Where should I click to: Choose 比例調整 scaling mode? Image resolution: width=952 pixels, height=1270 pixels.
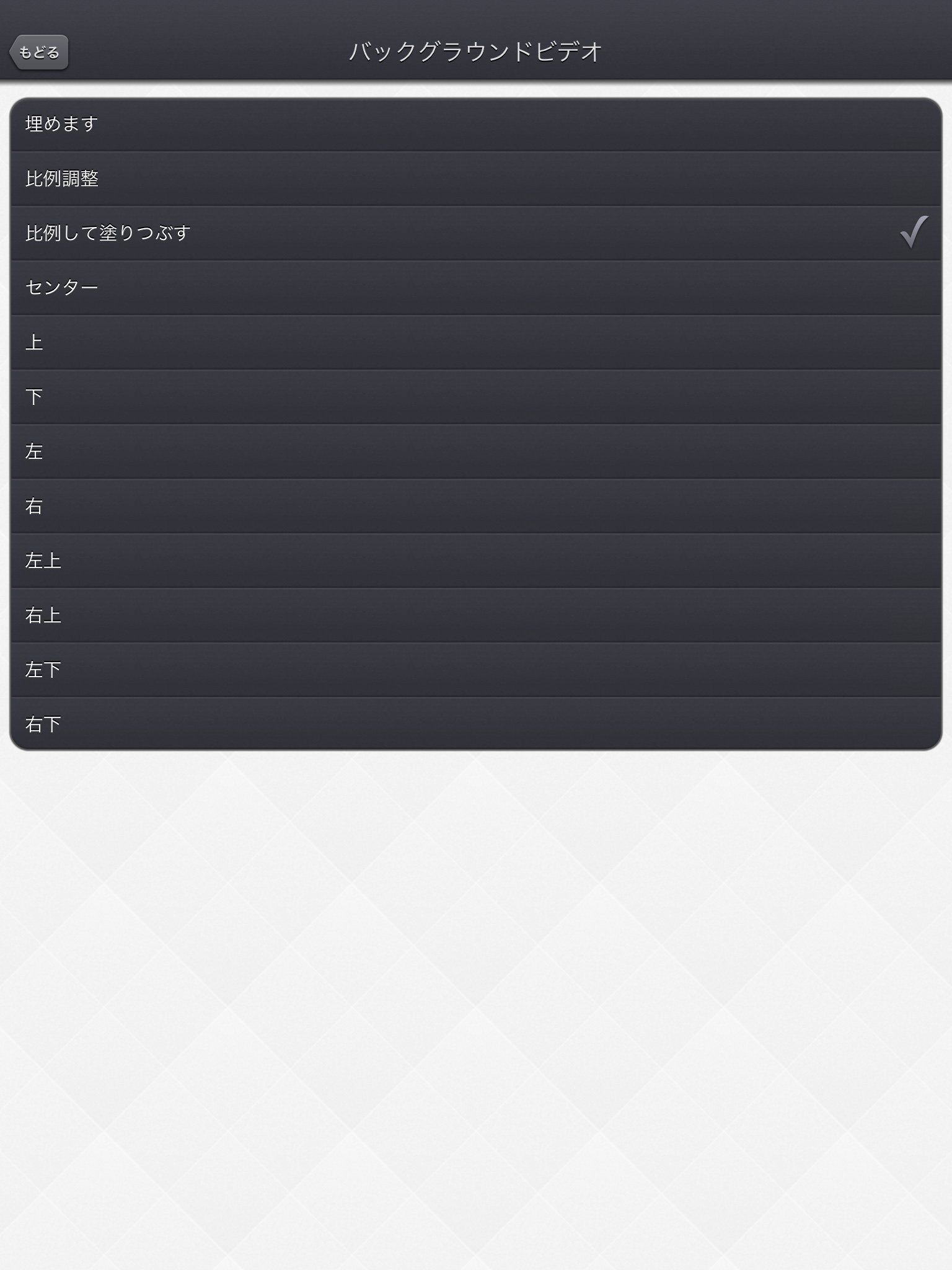[475, 179]
